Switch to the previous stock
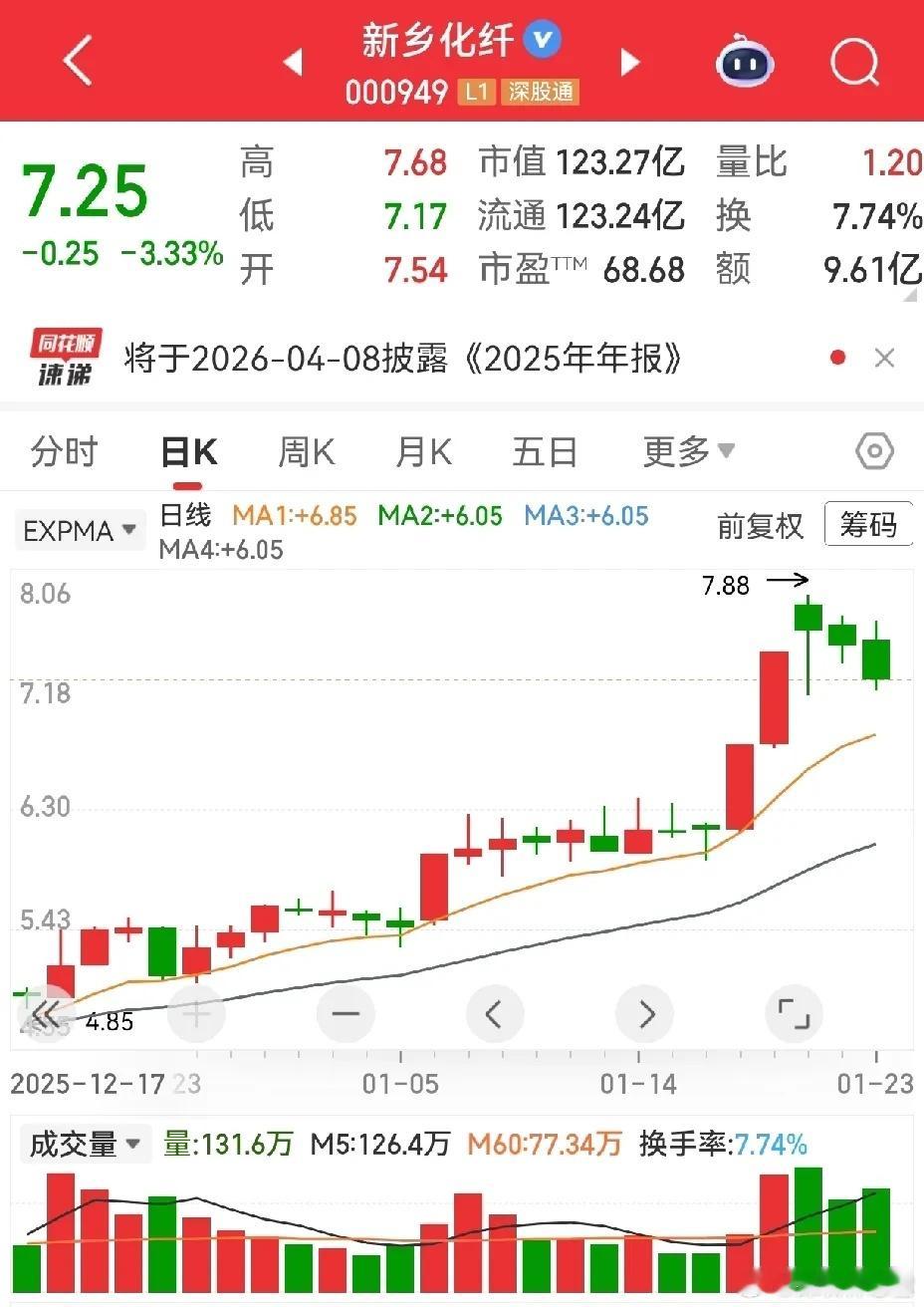The height and width of the screenshot is (1307, 924). pyautogui.click(x=293, y=63)
